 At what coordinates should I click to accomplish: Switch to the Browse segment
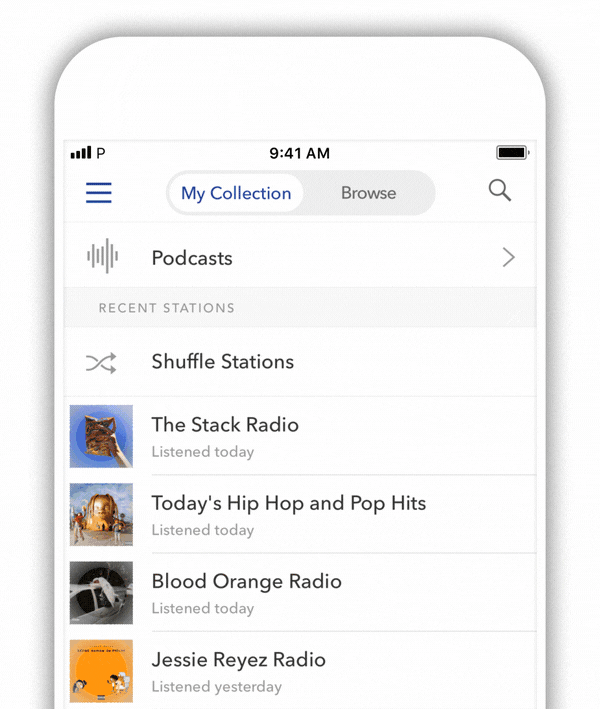click(x=368, y=193)
